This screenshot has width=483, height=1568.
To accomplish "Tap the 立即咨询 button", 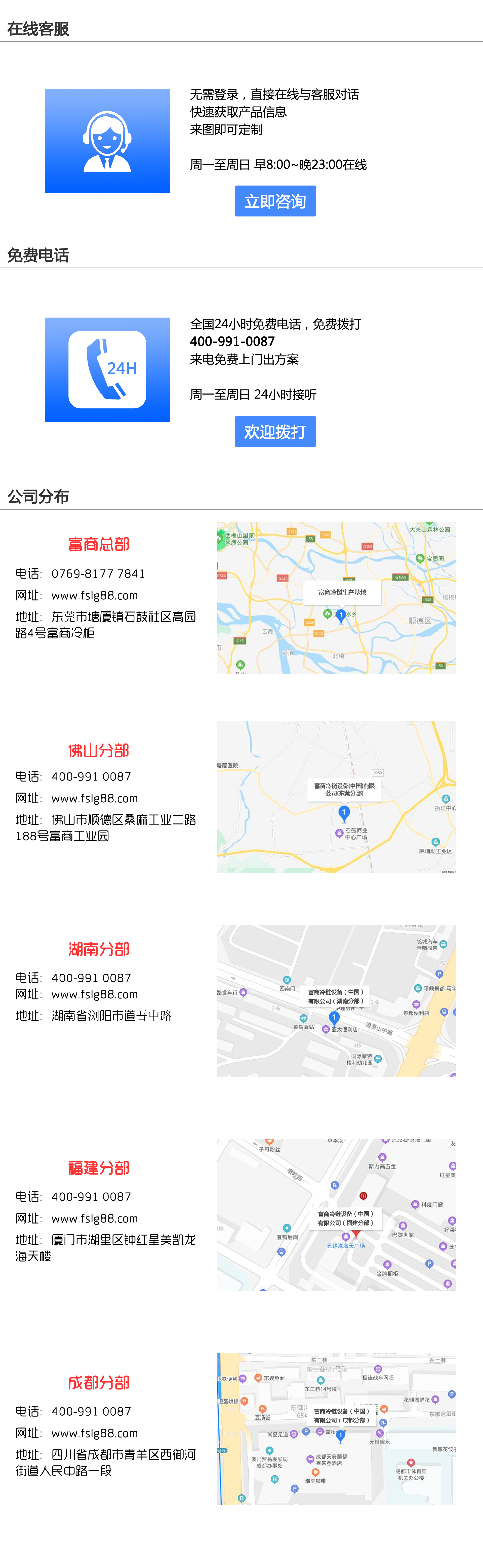I will click(275, 201).
